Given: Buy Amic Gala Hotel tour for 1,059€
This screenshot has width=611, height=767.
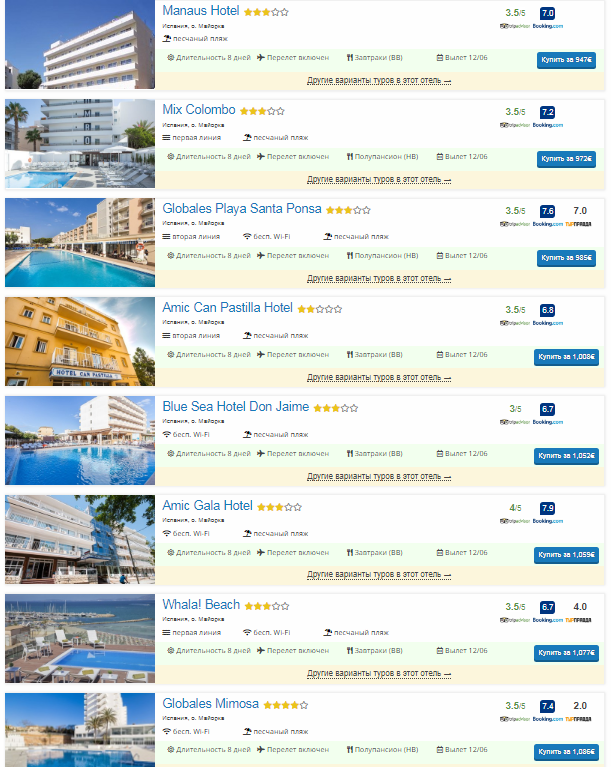Looking at the screenshot, I should pyautogui.click(x=566, y=554).
